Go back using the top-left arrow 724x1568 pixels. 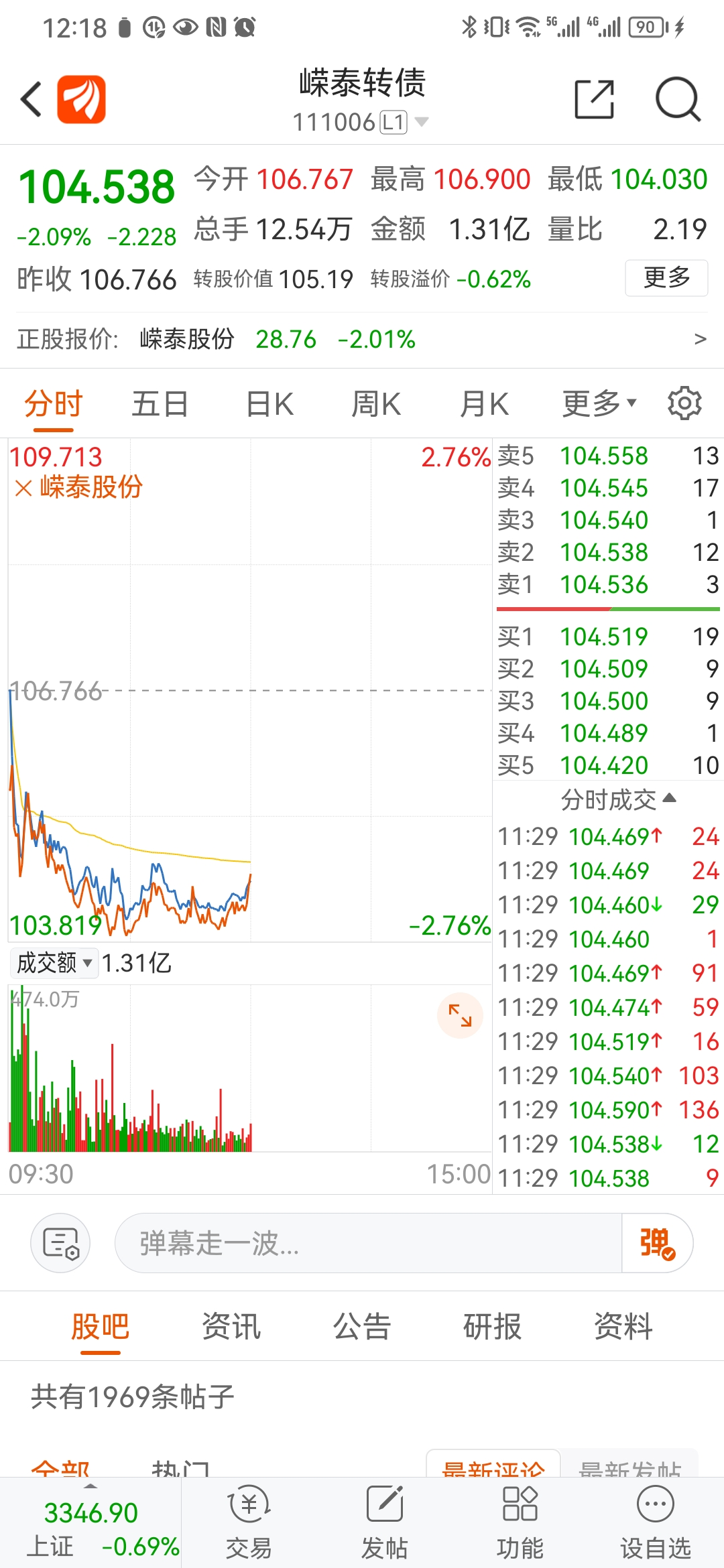tap(32, 100)
